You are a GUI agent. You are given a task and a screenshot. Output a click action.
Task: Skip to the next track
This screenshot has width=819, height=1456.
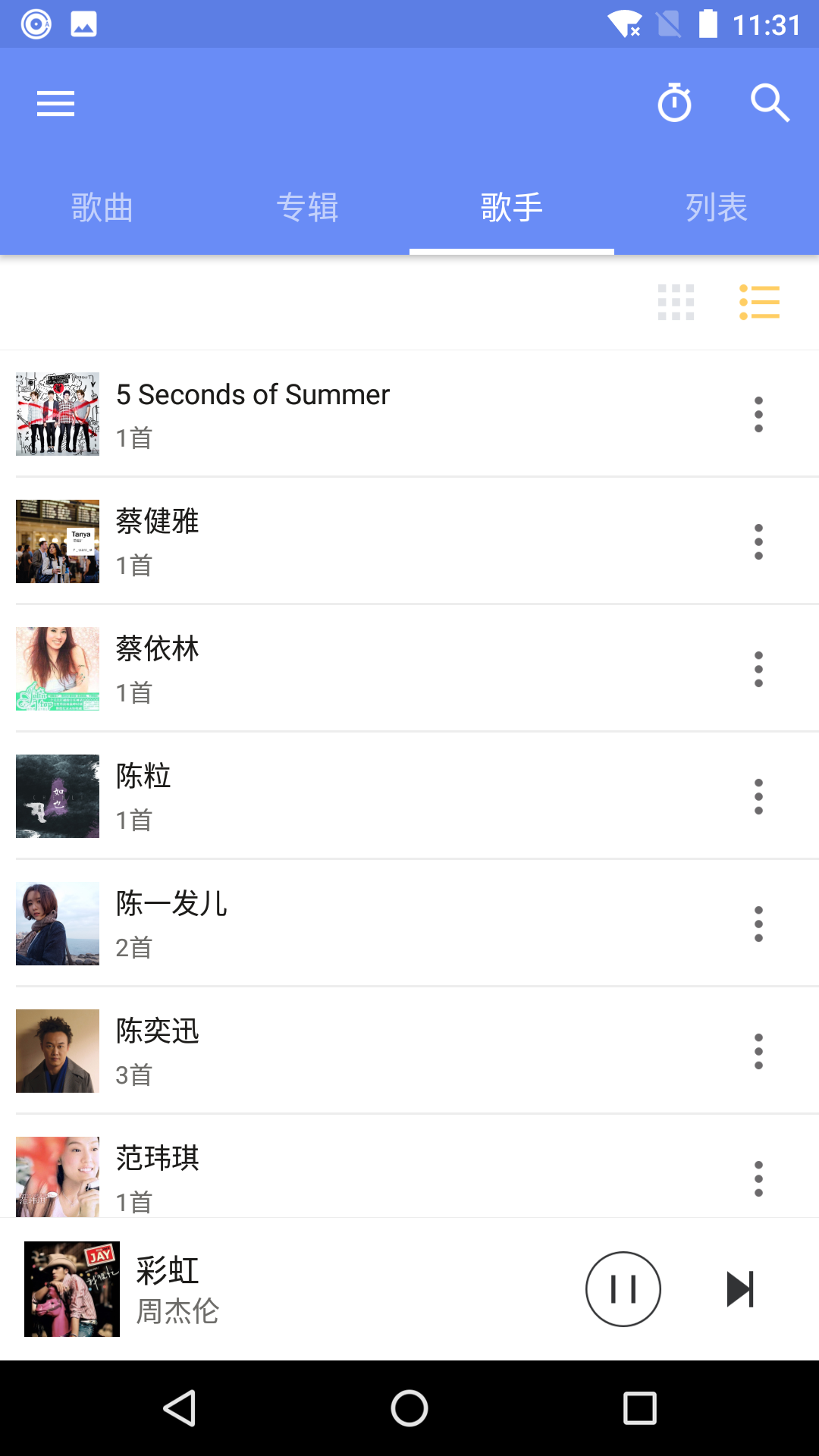(739, 1288)
